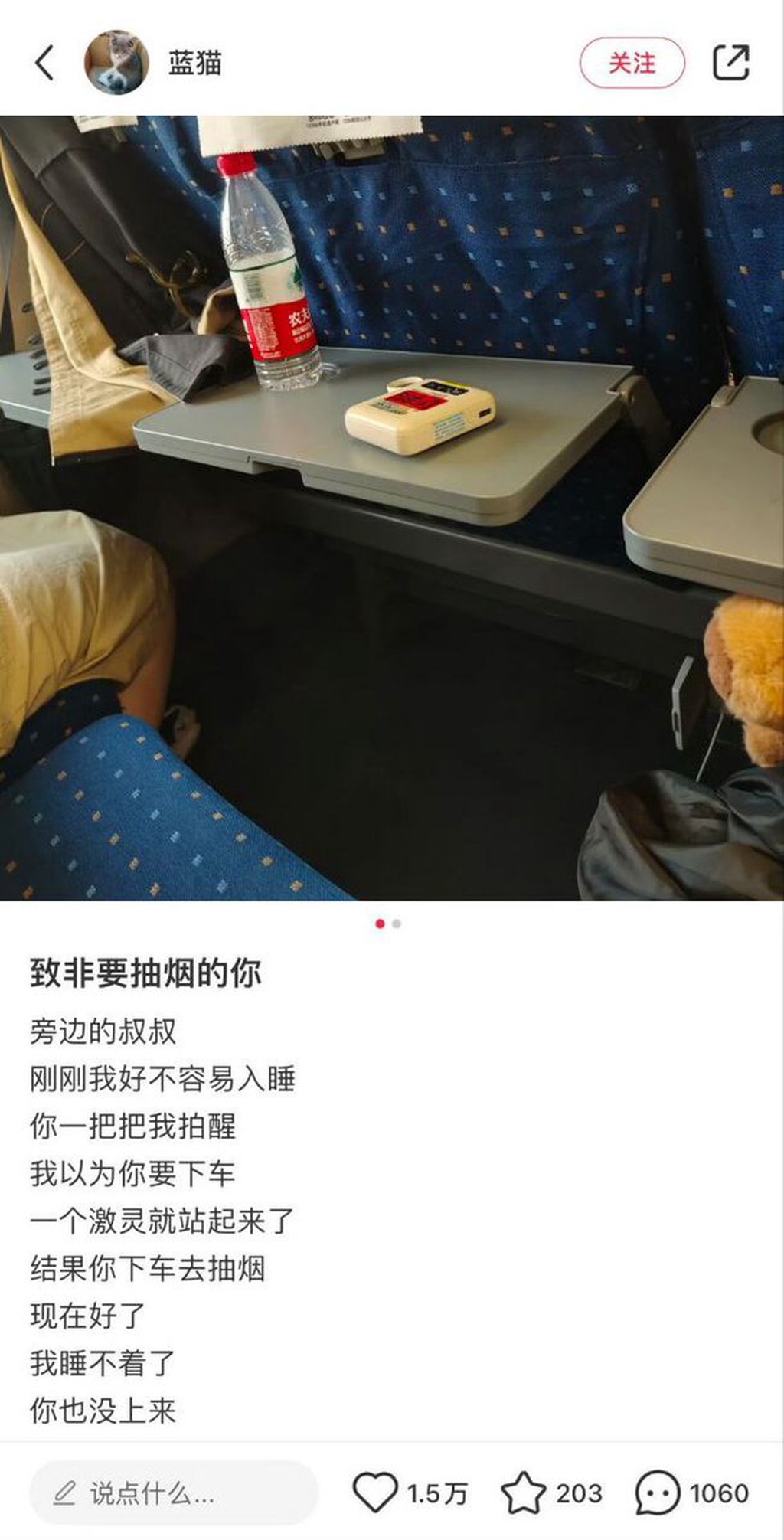
Task: Share this post
Action: pyautogui.click(x=730, y=63)
